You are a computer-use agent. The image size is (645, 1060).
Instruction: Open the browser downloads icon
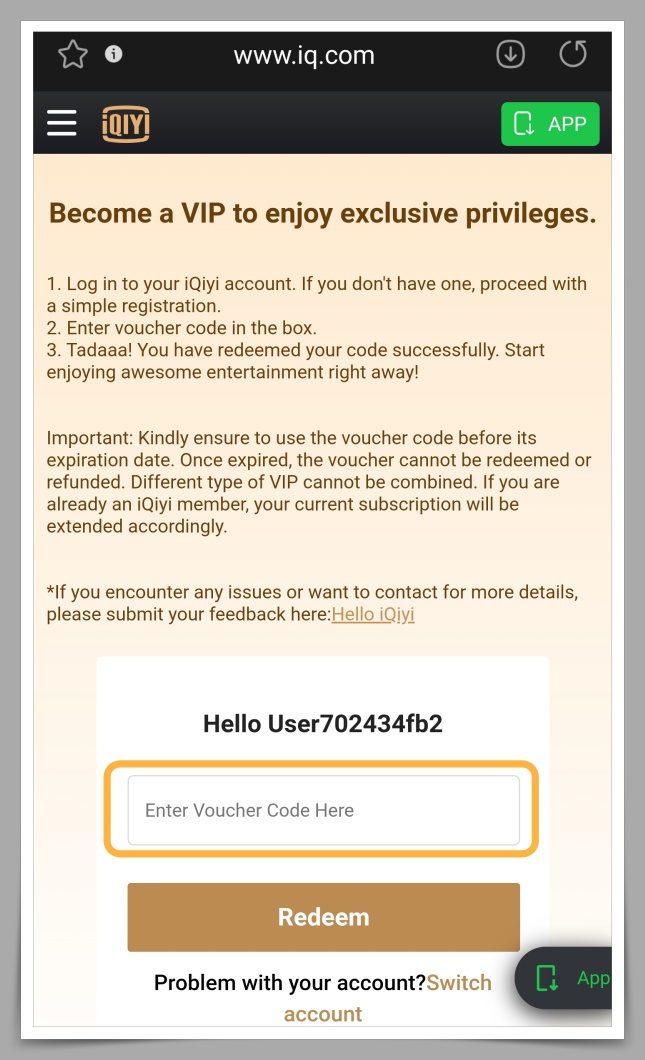510,54
